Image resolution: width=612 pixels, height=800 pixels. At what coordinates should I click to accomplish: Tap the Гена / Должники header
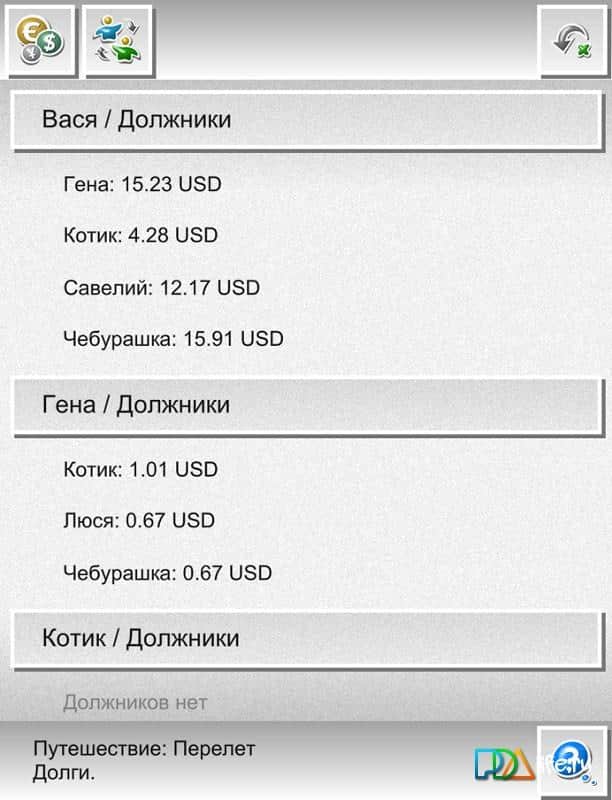306,405
